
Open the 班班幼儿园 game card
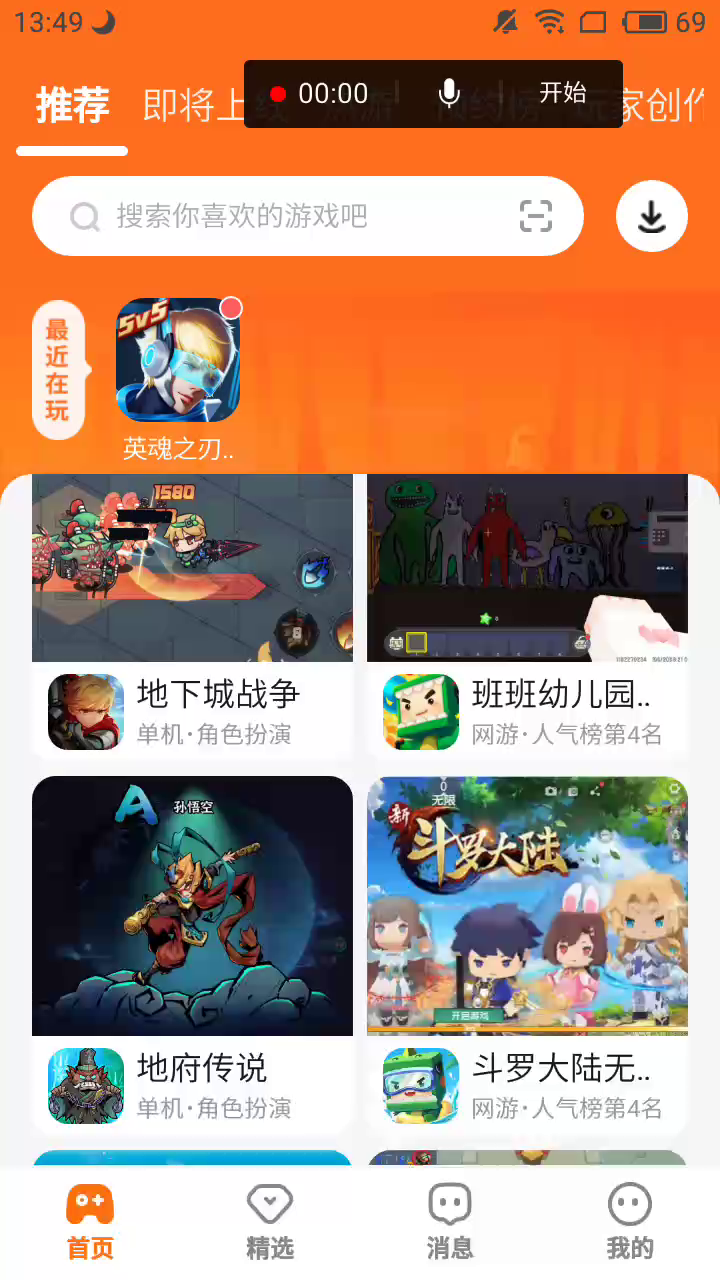pyautogui.click(x=527, y=612)
